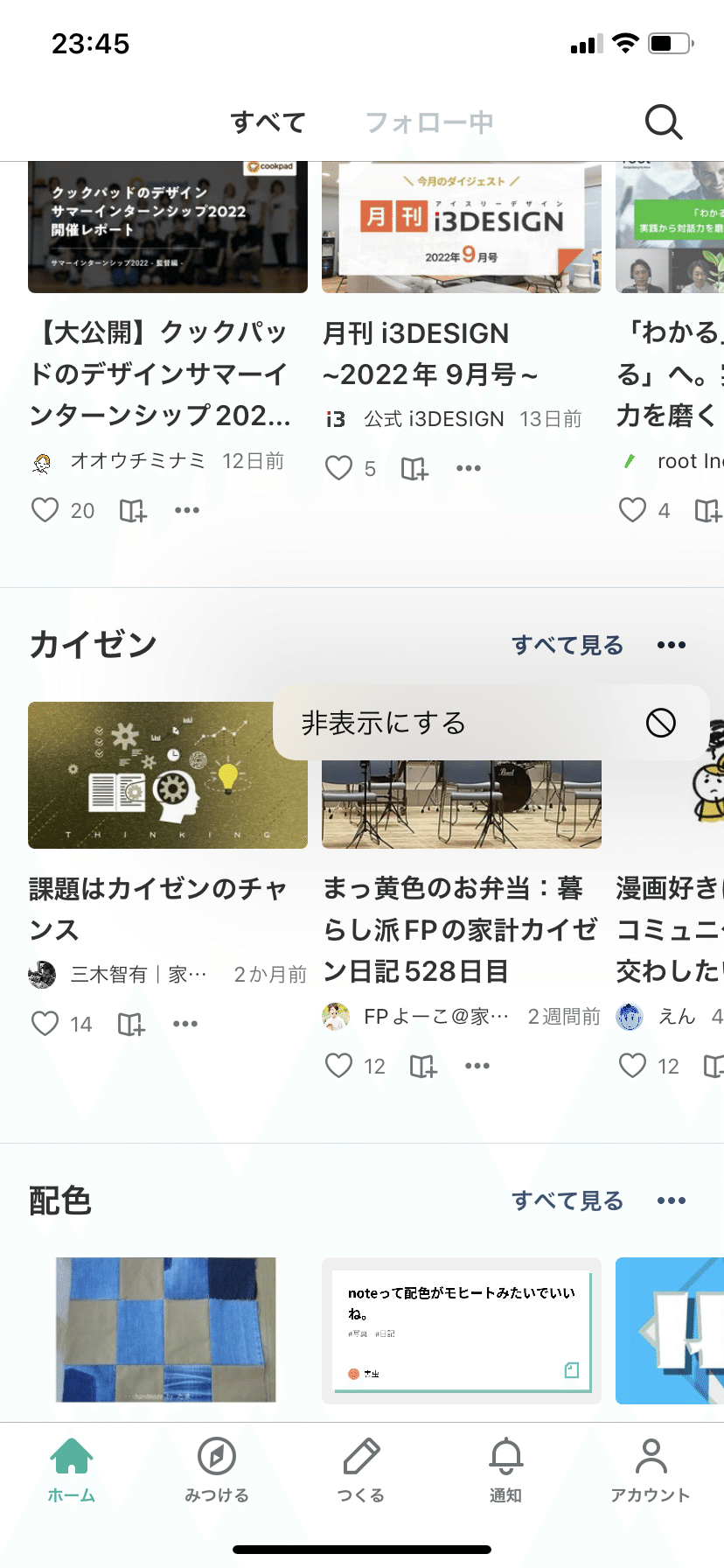The width and height of the screenshot is (724, 1568).
Task: Open the more options menu beside 配色
Action: [x=672, y=1200]
